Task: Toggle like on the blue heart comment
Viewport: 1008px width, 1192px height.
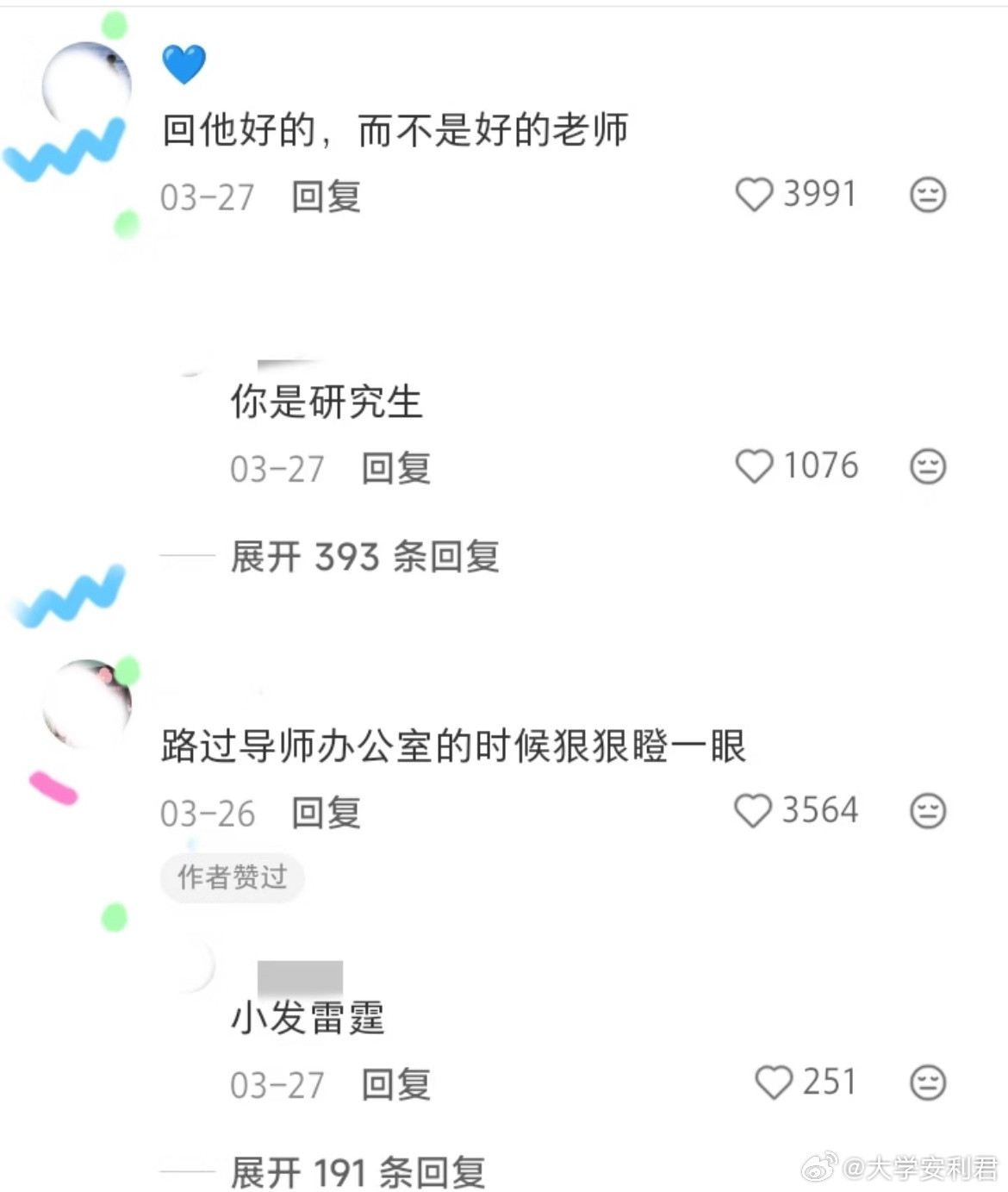Action: point(756,196)
